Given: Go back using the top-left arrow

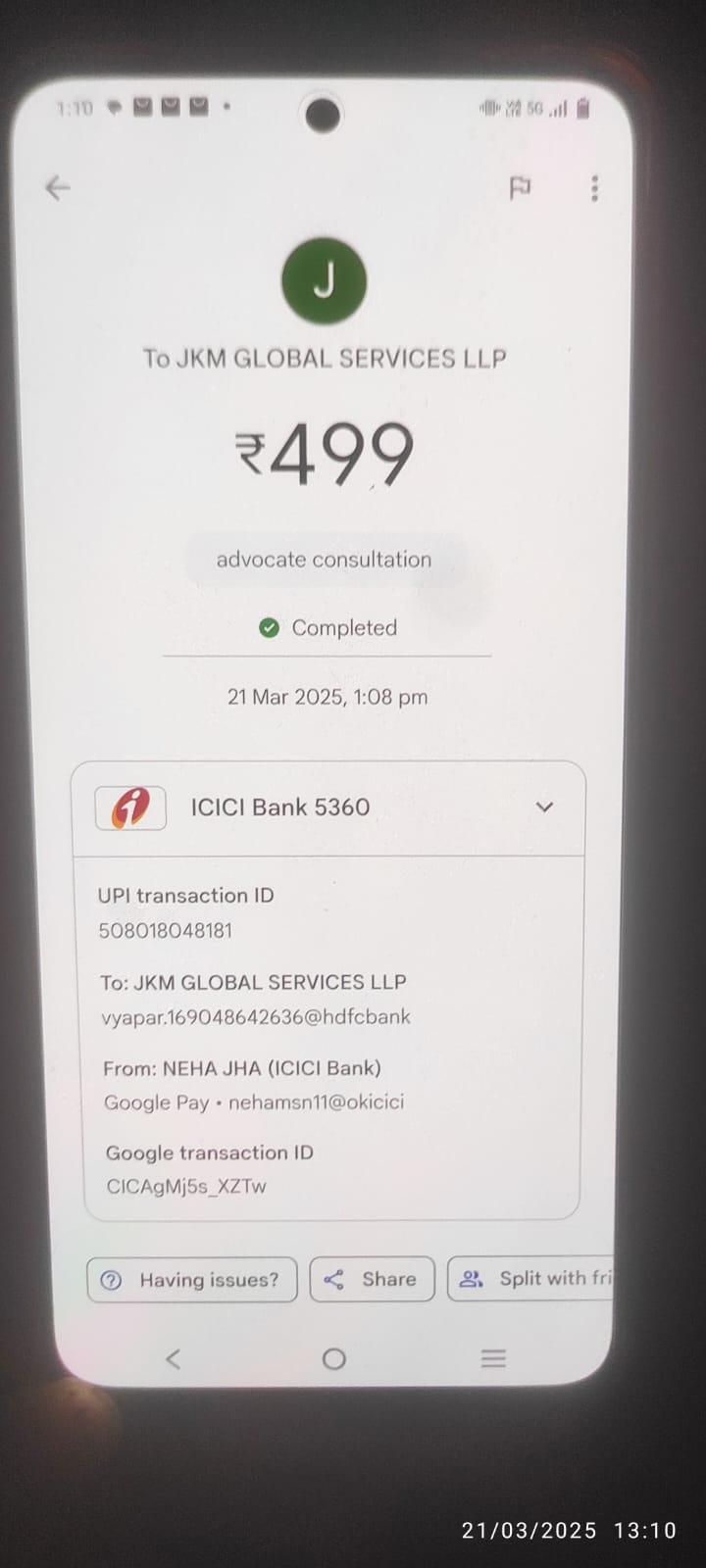Looking at the screenshot, I should pyautogui.click(x=58, y=187).
